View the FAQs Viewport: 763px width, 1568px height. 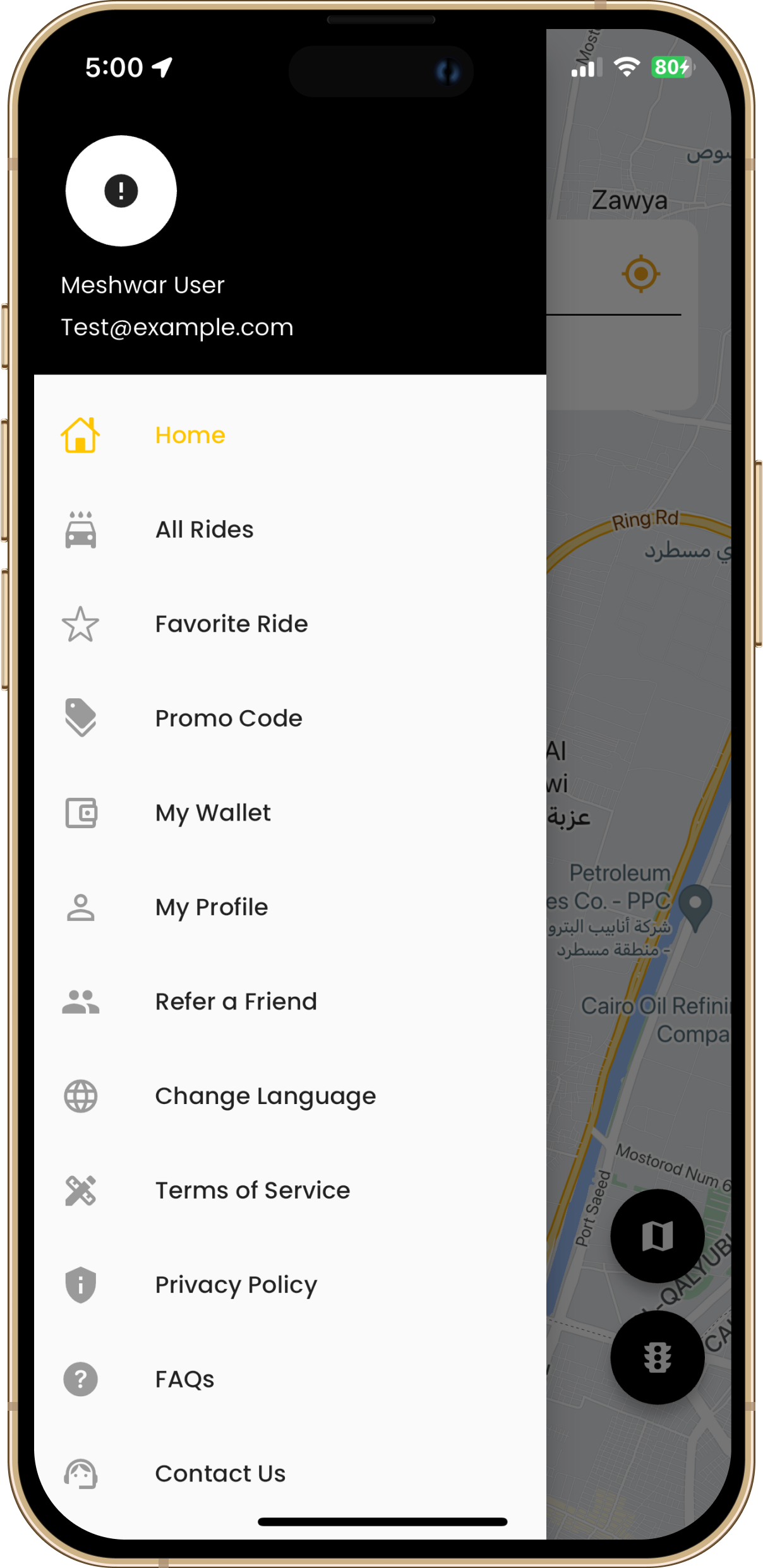(184, 1379)
